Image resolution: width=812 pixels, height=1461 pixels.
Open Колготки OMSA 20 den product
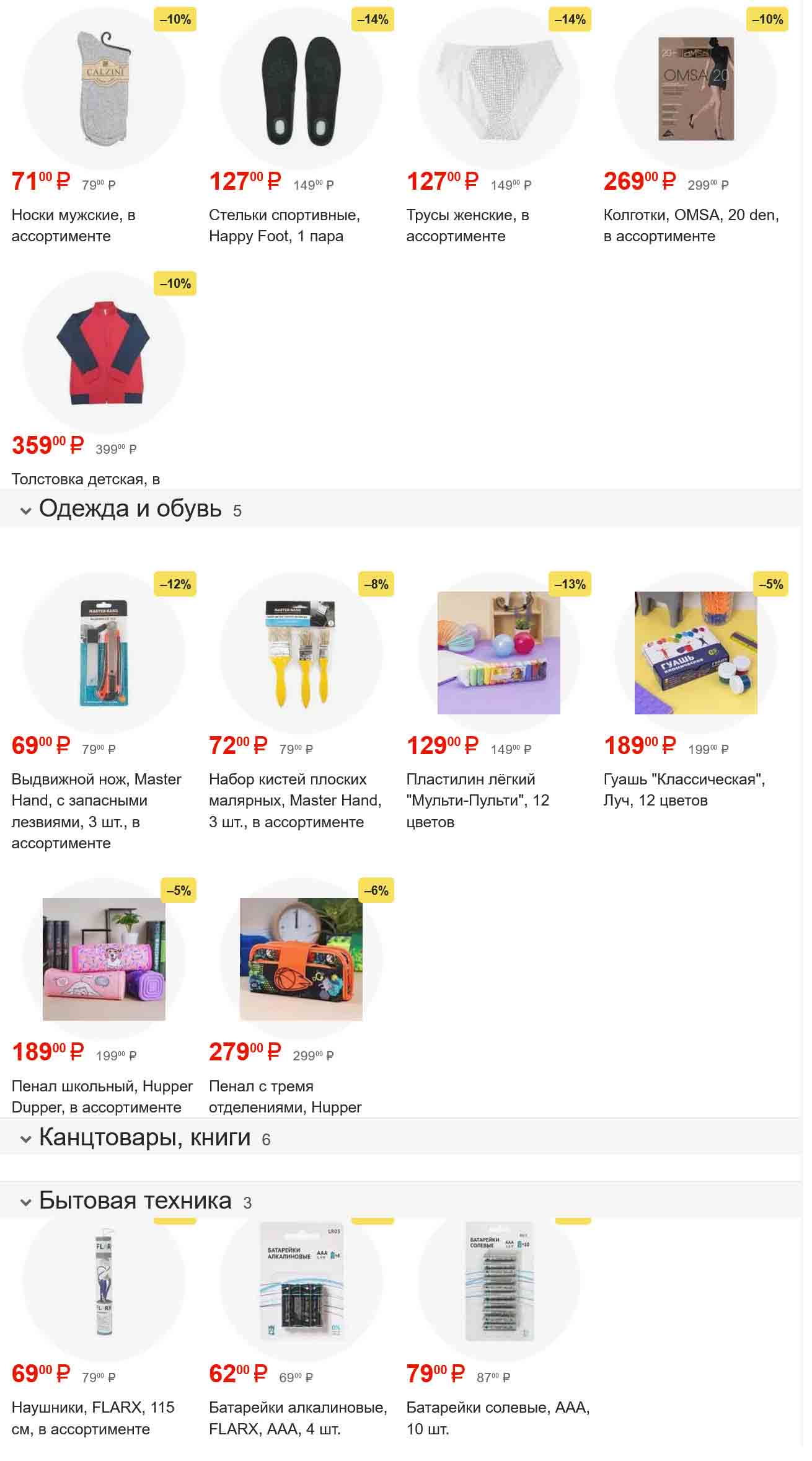point(695,89)
